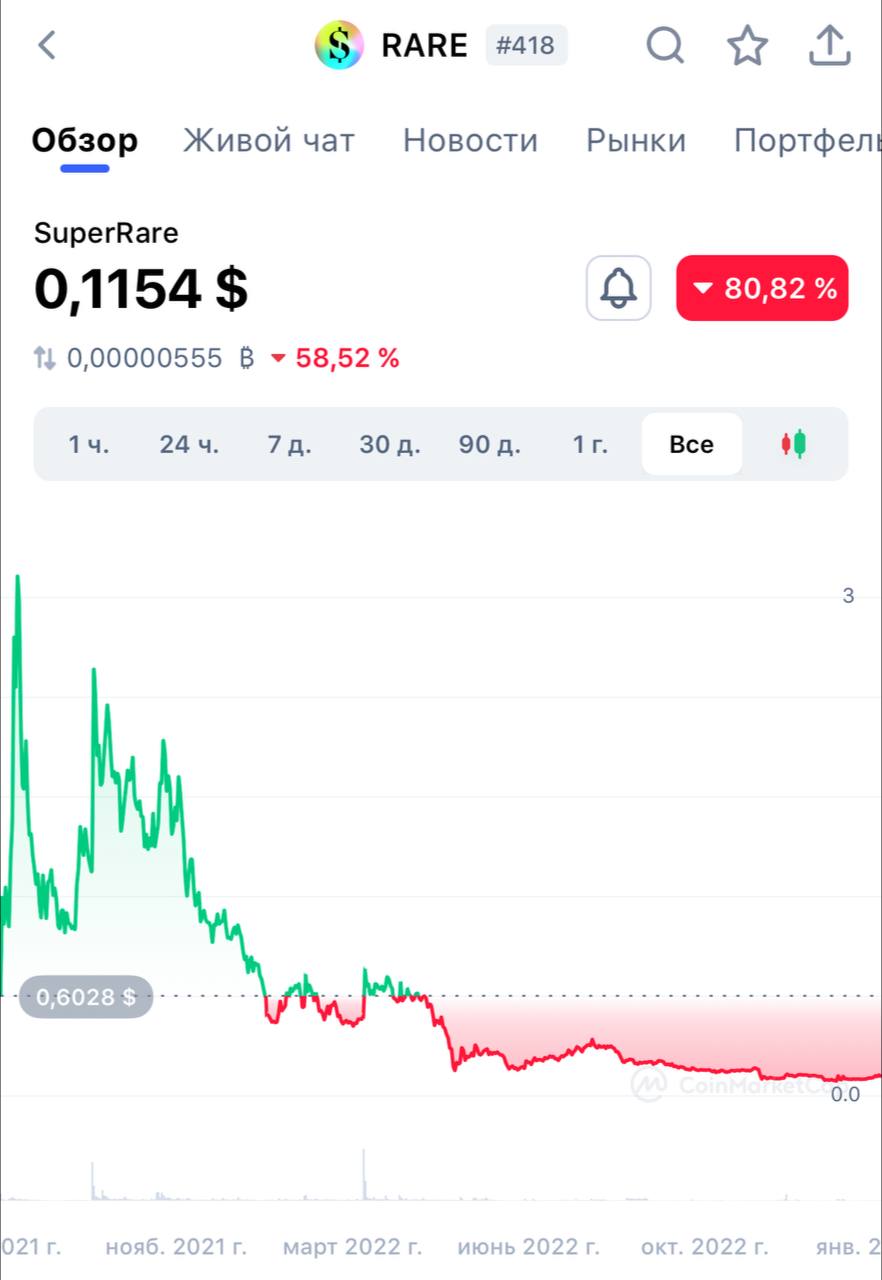Switch to the Рынки tab

point(636,141)
